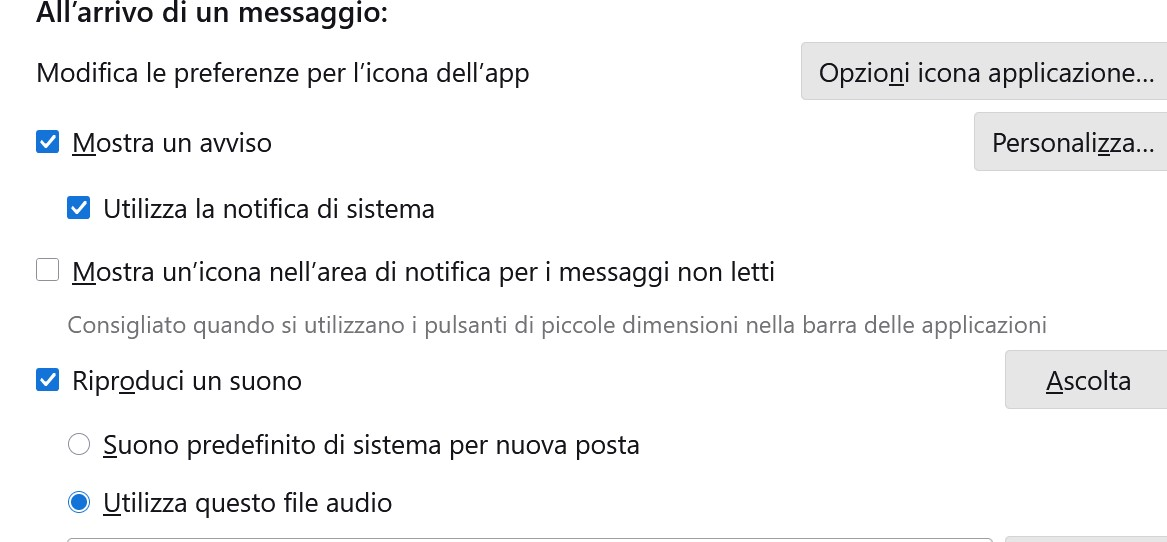The height and width of the screenshot is (542, 1167).
Task: Select Utilizza questo file audio option
Action: [79, 502]
